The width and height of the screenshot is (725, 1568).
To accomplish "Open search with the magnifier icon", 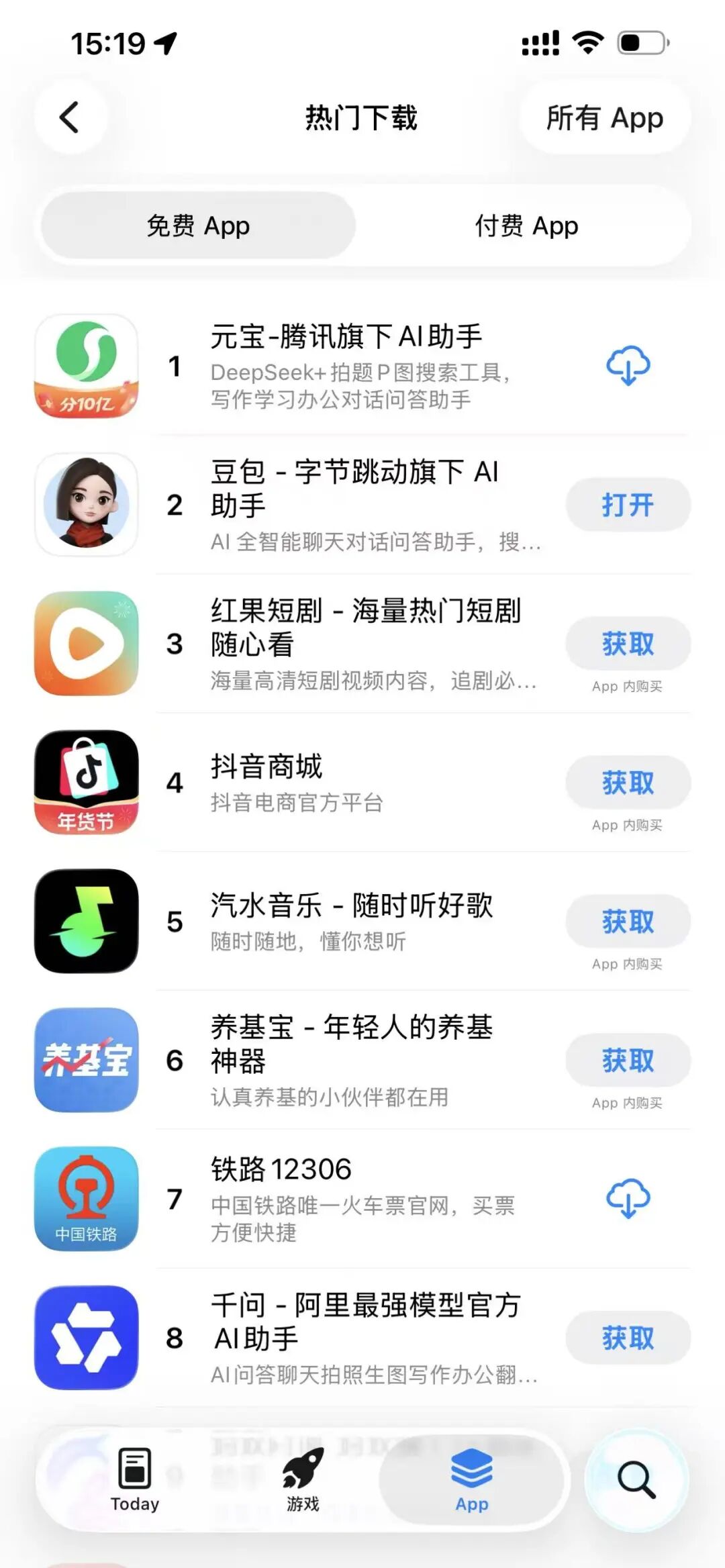I will 636,1479.
